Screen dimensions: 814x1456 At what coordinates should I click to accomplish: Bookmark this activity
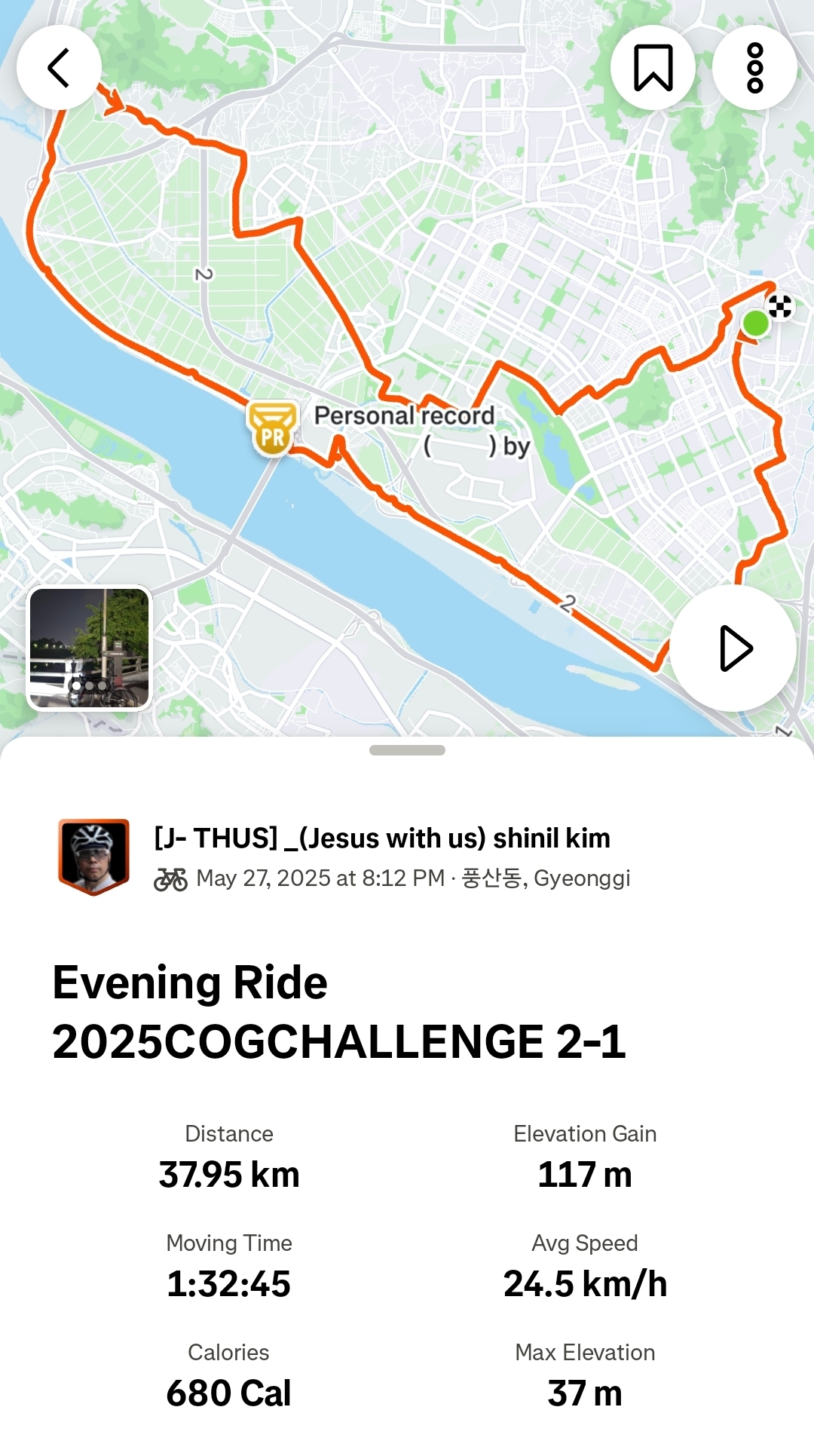tap(653, 68)
